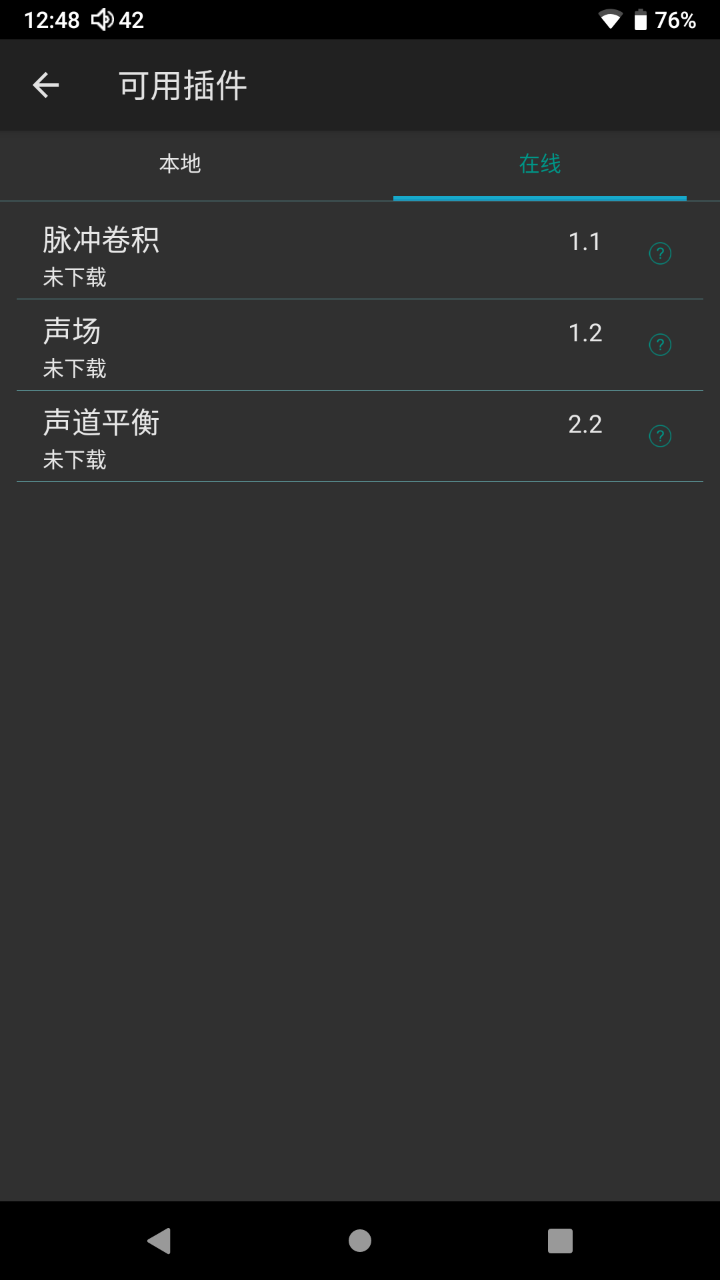The height and width of the screenshot is (1280, 720).
Task: Open the recent apps overview
Action: (x=560, y=1241)
